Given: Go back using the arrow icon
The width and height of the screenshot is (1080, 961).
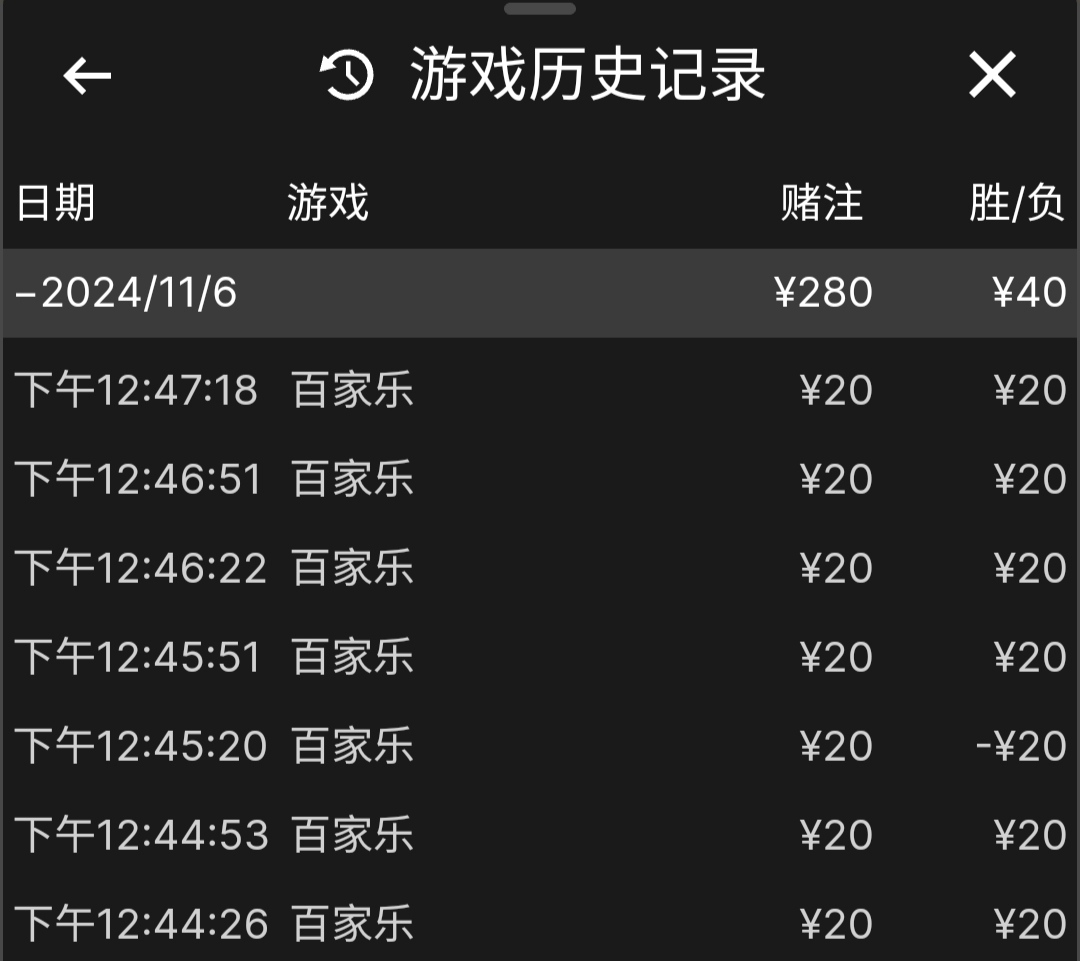Looking at the screenshot, I should pyautogui.click(x=87, y=76).
